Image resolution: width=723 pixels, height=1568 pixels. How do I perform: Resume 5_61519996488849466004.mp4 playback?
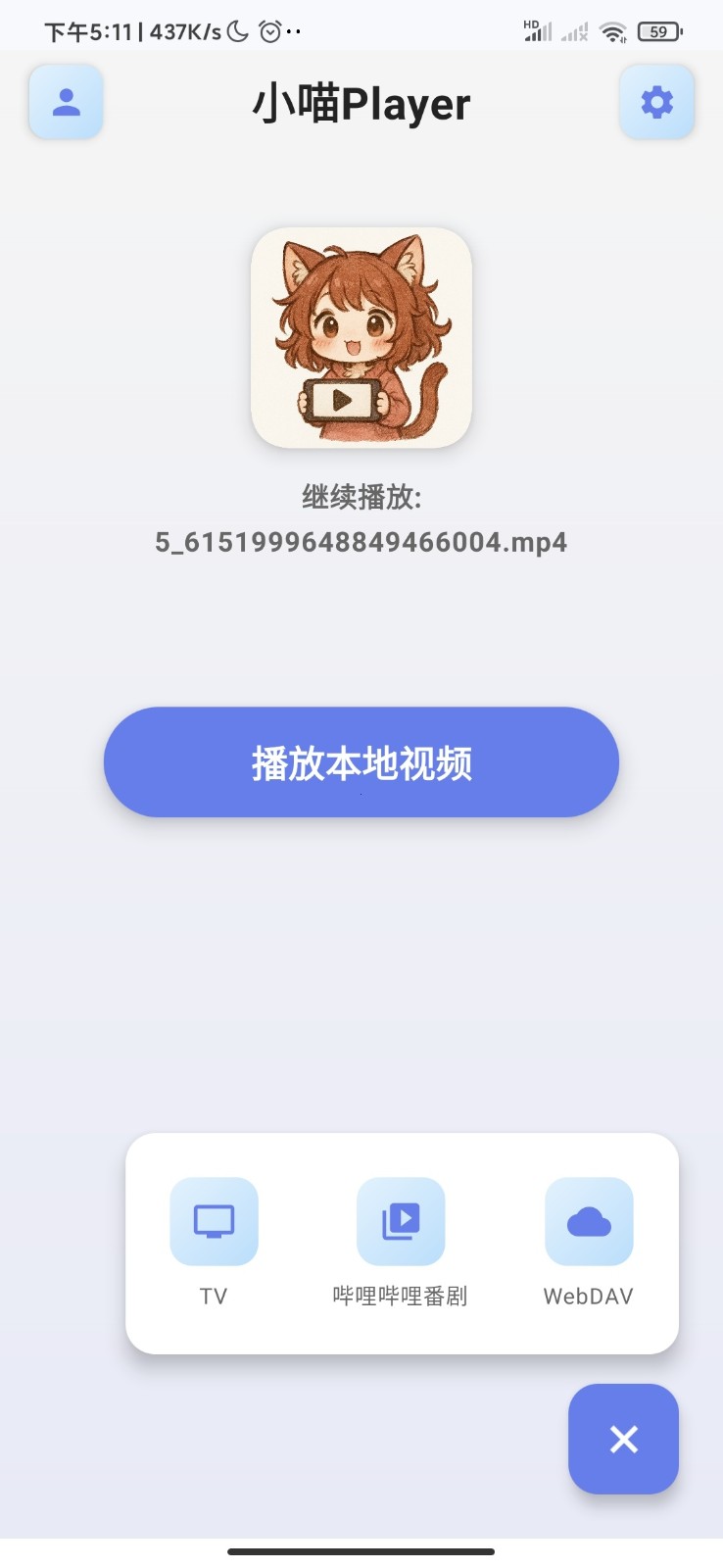361,542
